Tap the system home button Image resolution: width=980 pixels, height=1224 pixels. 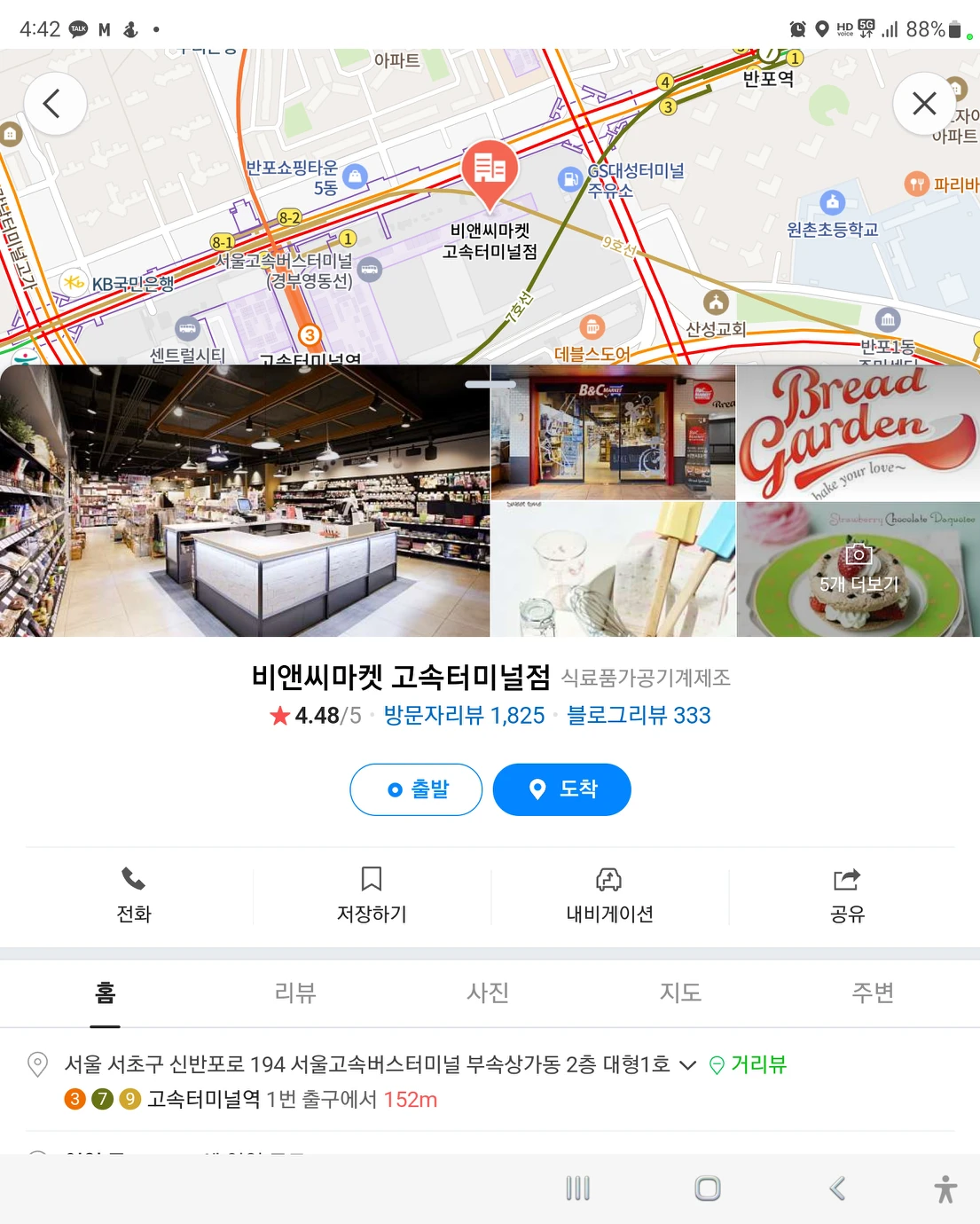tap(707, 1189)
